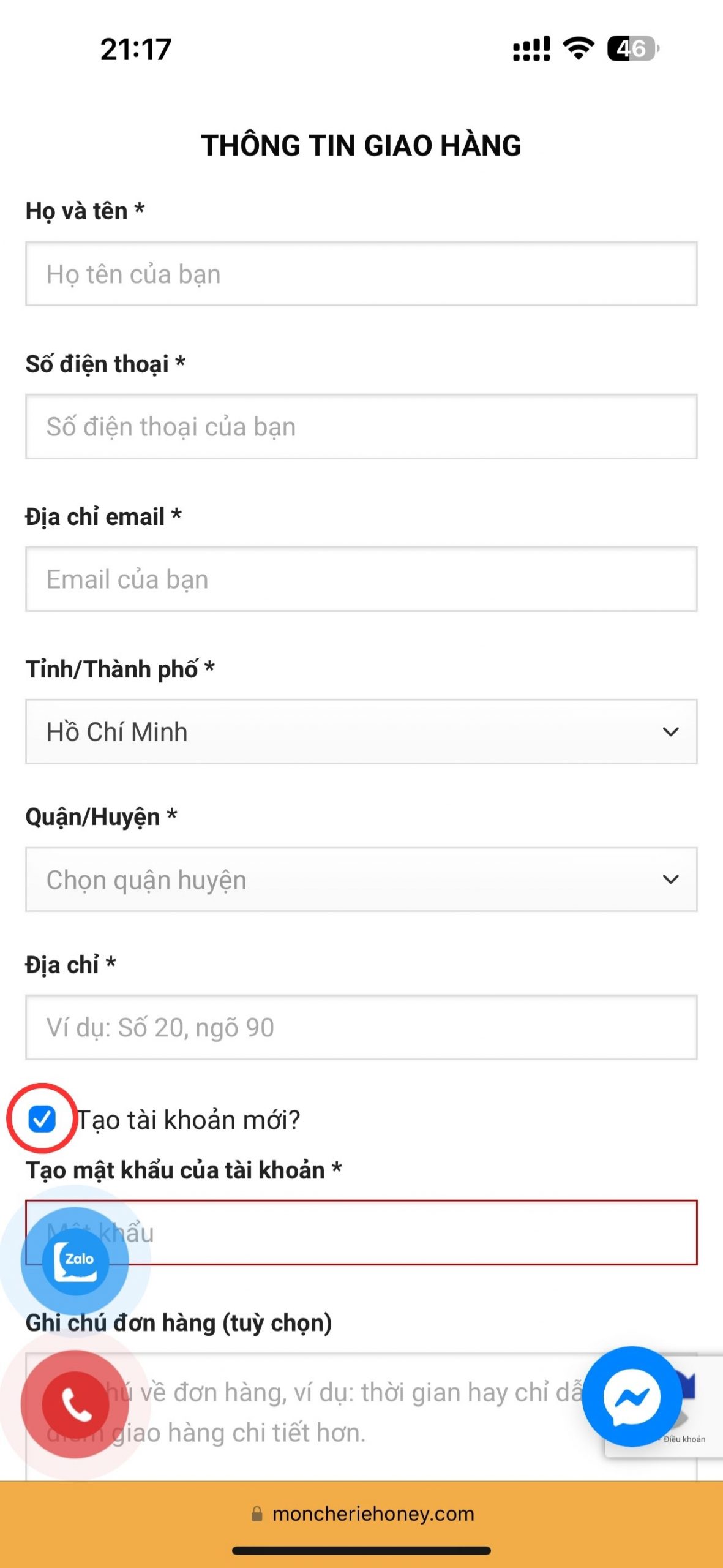
Task: Click the Họ tên của bạn input field
Action: 361,274
